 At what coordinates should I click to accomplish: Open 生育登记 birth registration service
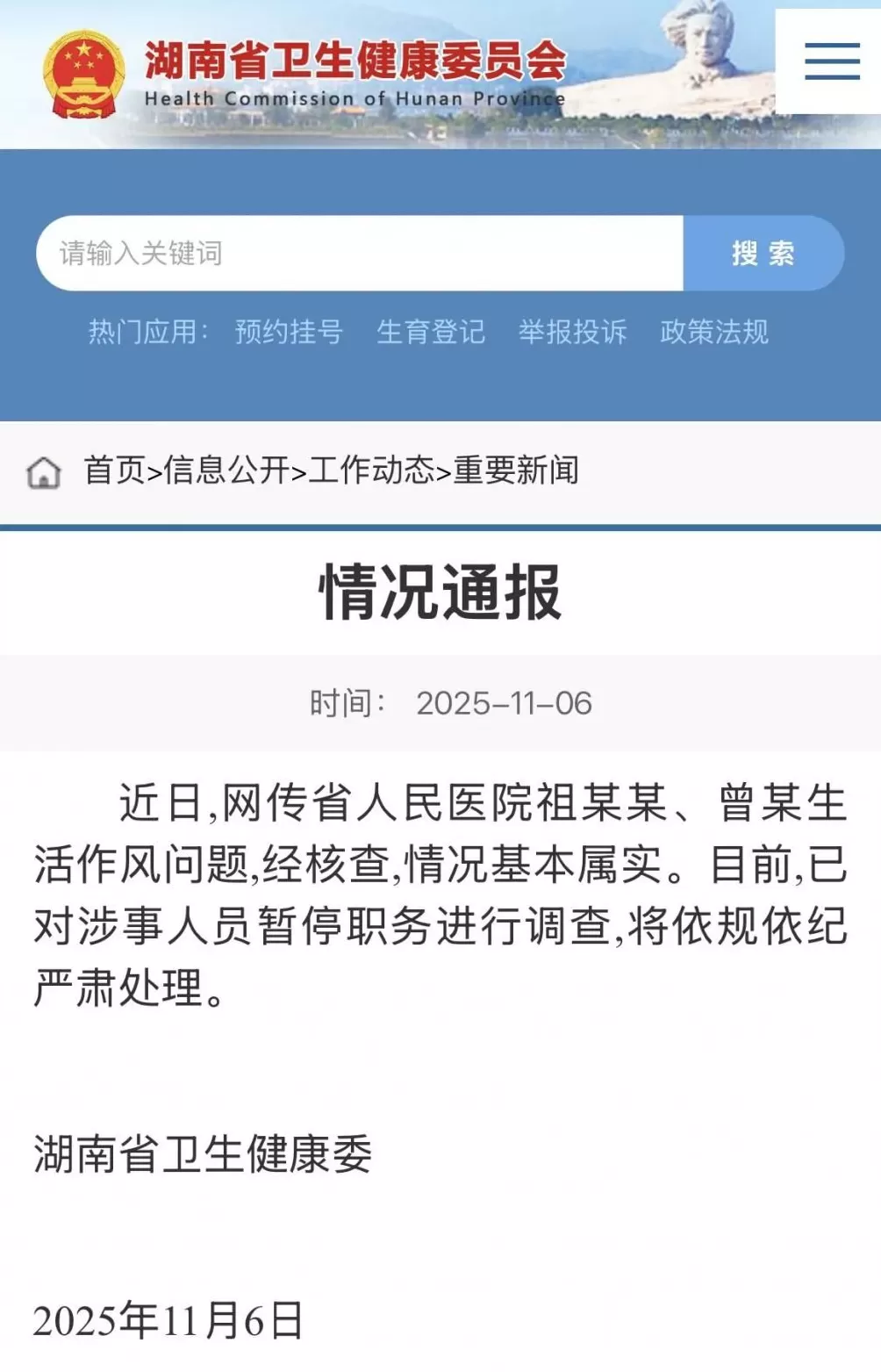coord(432,333)
